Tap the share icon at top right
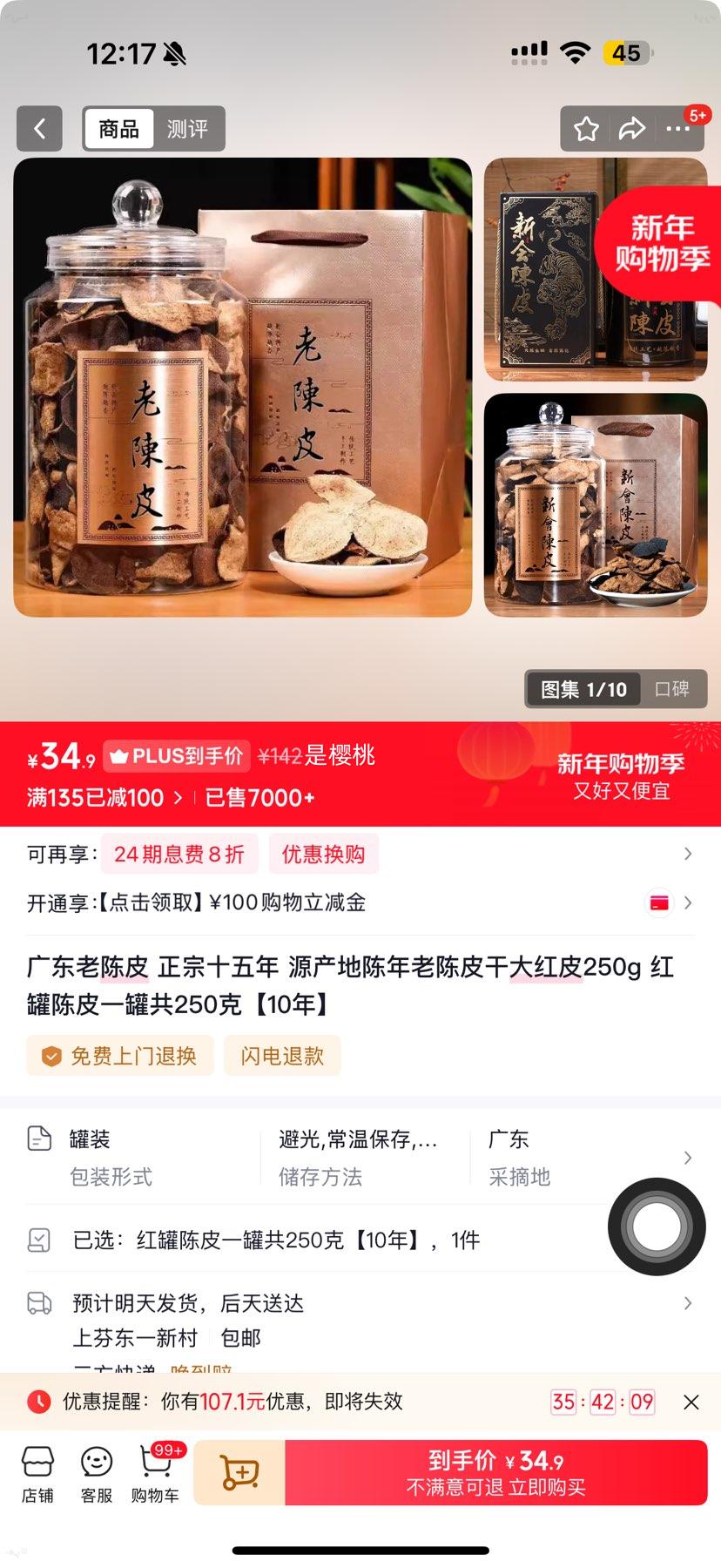 (x=632, y=128)
